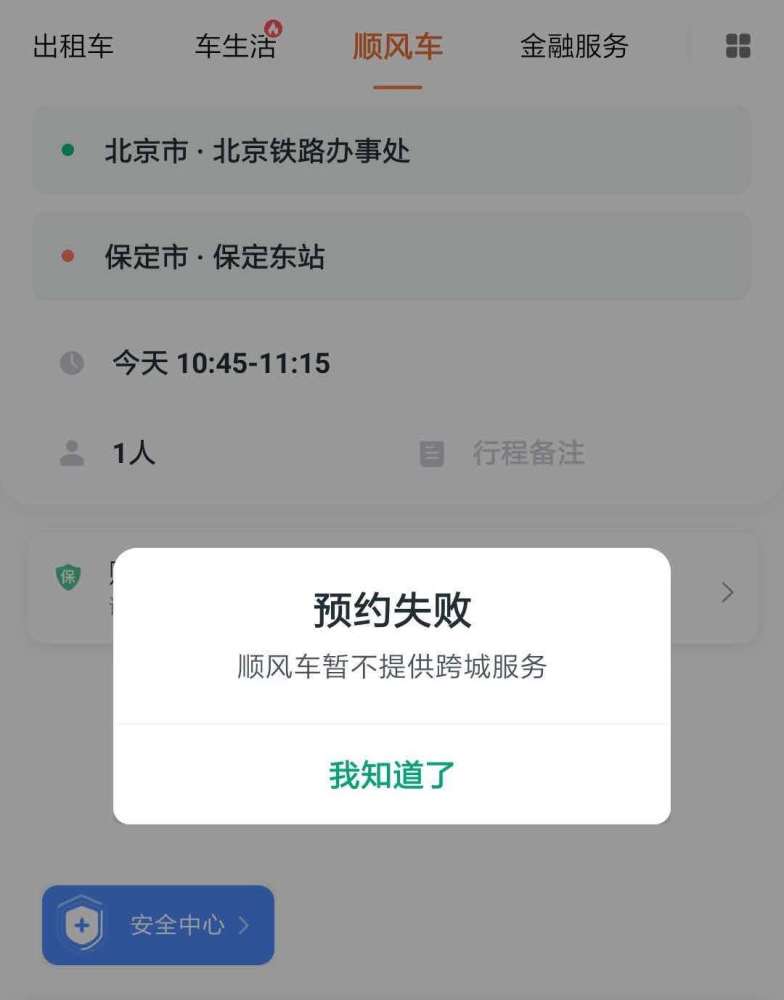
Task: Expand the insurance card chevron
Action: click(x=728, y=593)
